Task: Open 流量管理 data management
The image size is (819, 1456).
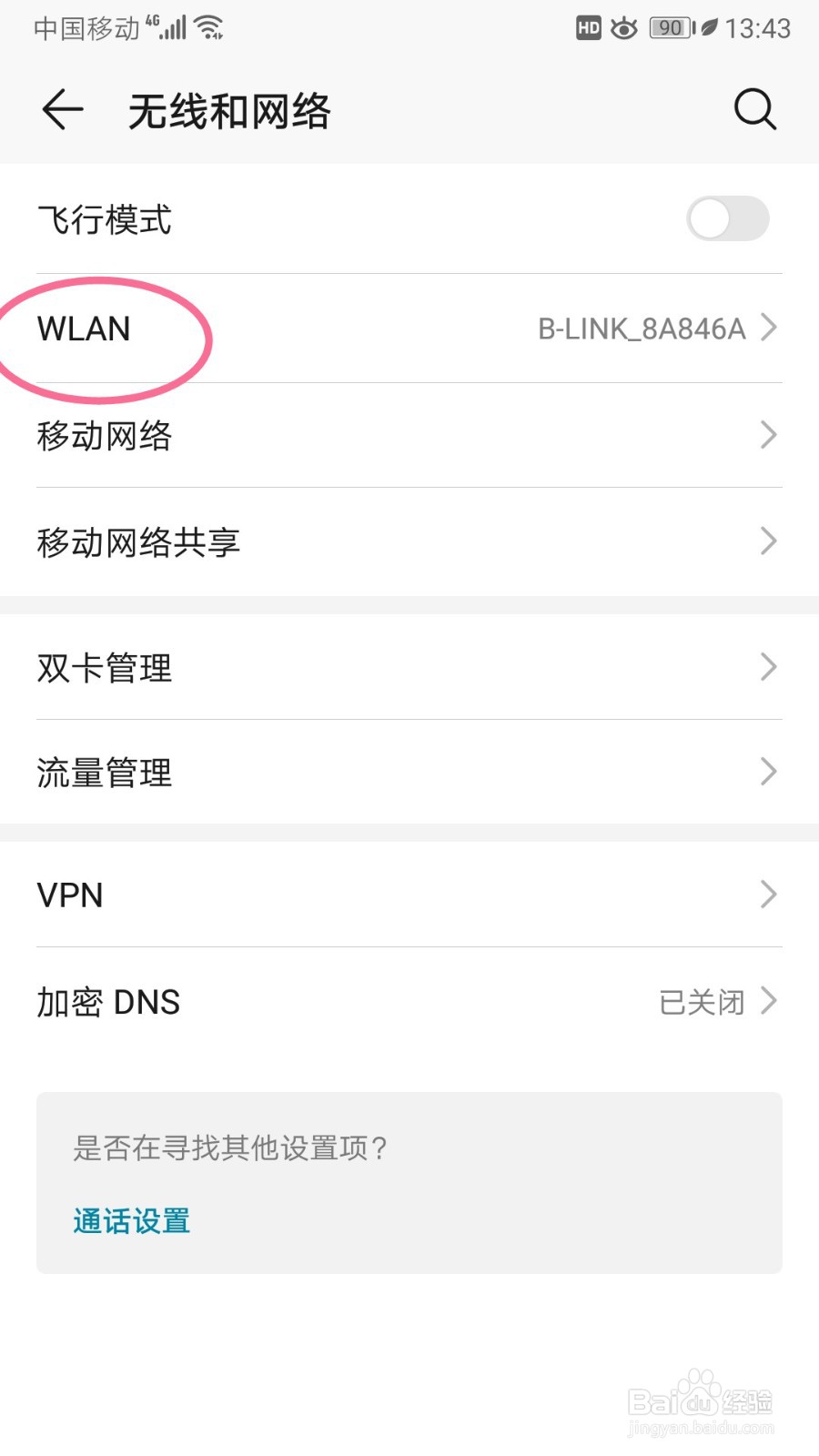Action: tap(409, 772)
